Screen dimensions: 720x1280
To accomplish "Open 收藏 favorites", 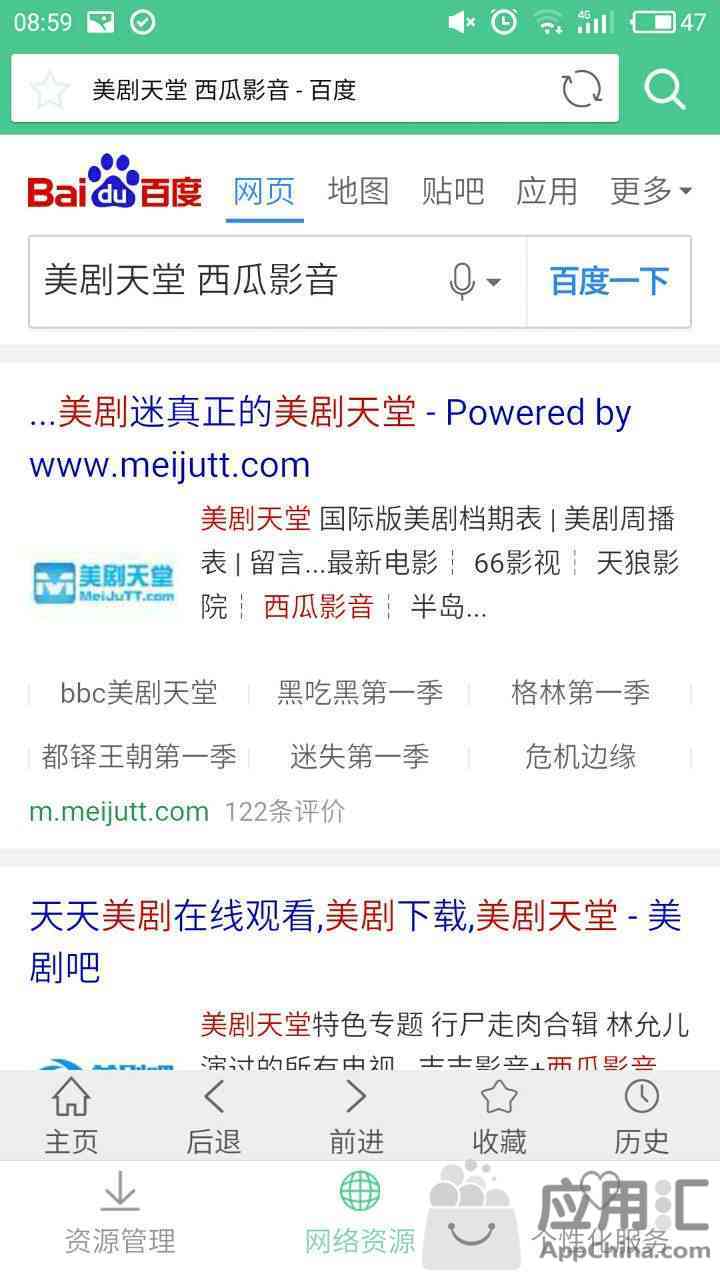I will click(x=499, y=1117).
